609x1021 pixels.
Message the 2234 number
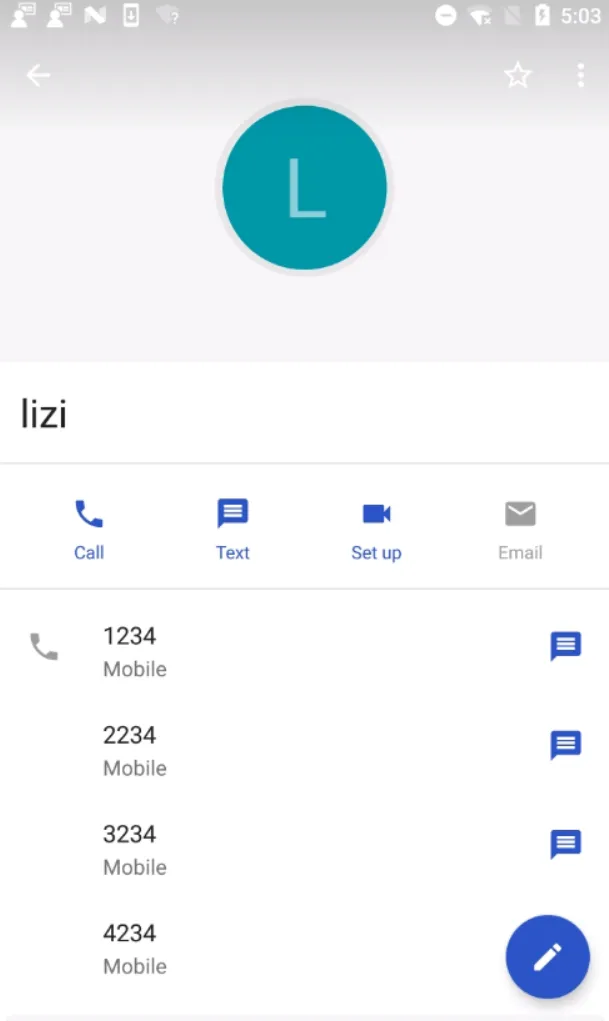[x=566, y=745]
